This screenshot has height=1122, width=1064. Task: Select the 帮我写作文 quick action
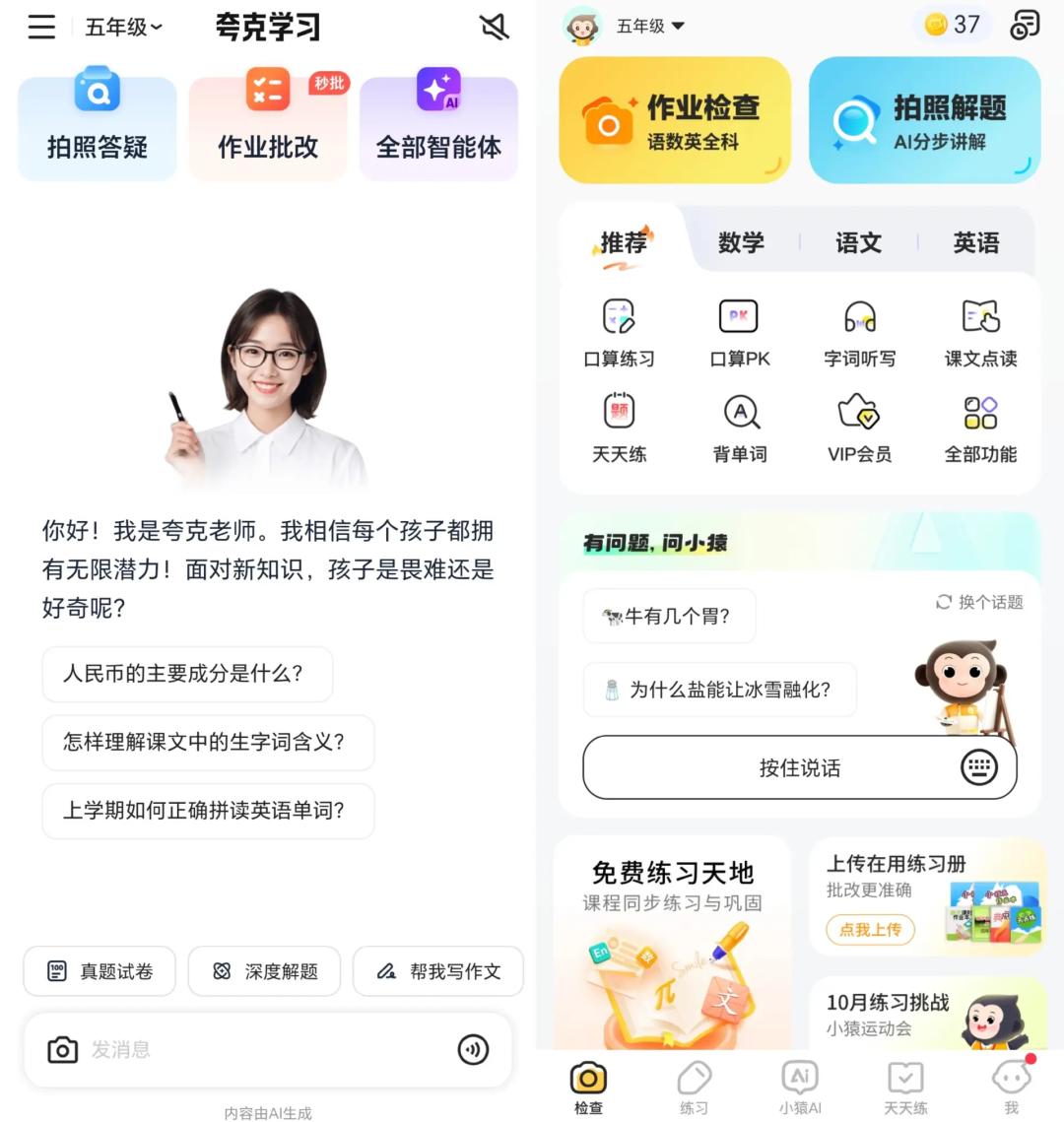pos(437,971)
